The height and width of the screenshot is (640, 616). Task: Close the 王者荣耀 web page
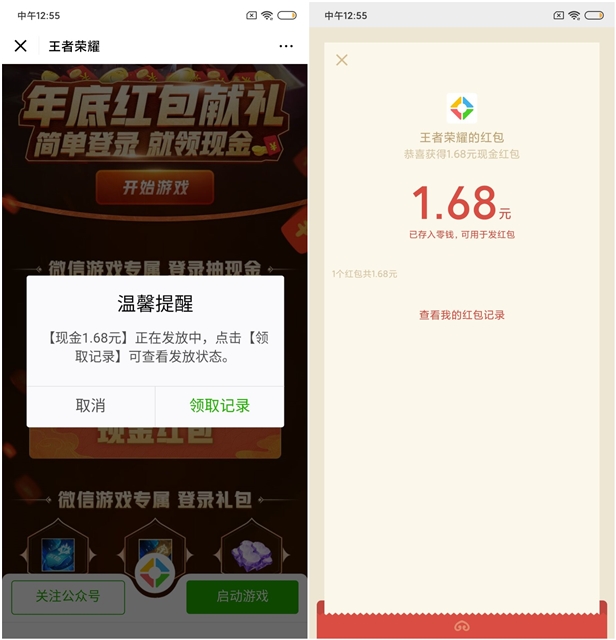[x=20, y=46]
